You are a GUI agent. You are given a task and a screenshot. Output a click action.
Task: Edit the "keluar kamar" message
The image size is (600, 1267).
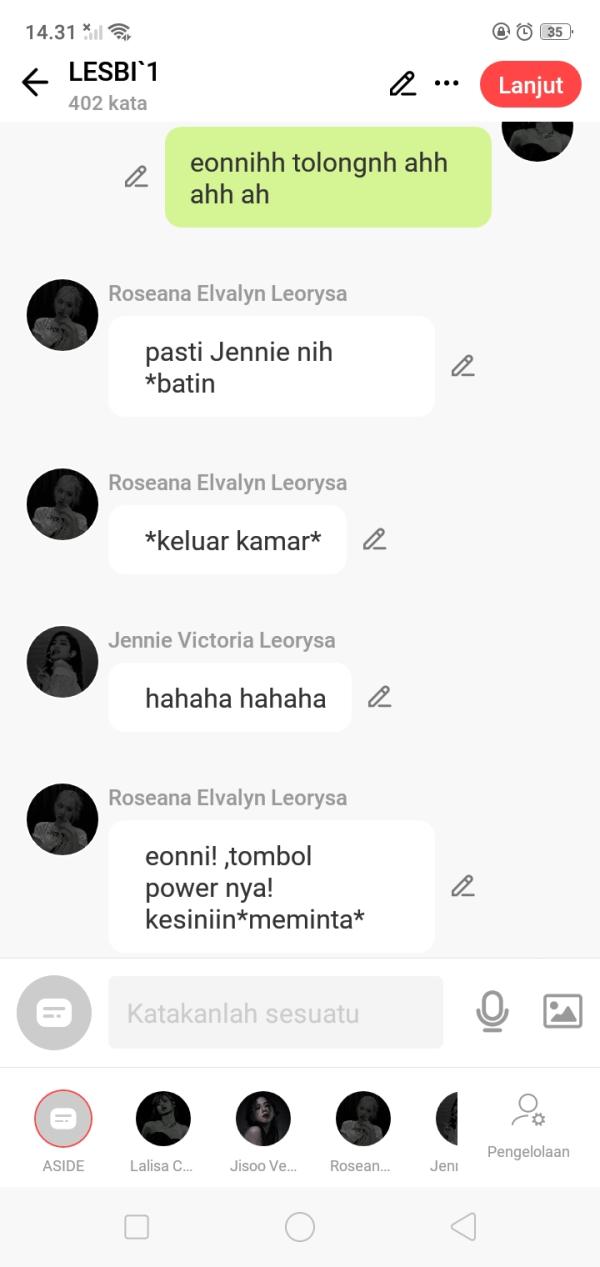point(374,540)
